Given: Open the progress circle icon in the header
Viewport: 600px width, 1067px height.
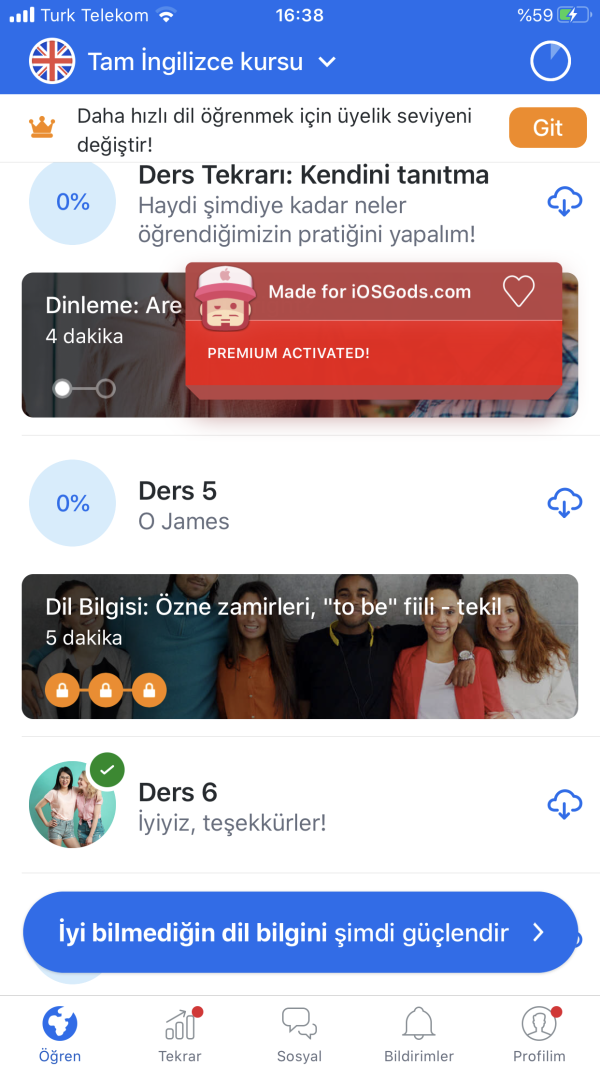Looking at the screenshot, I should pos(550,62).
